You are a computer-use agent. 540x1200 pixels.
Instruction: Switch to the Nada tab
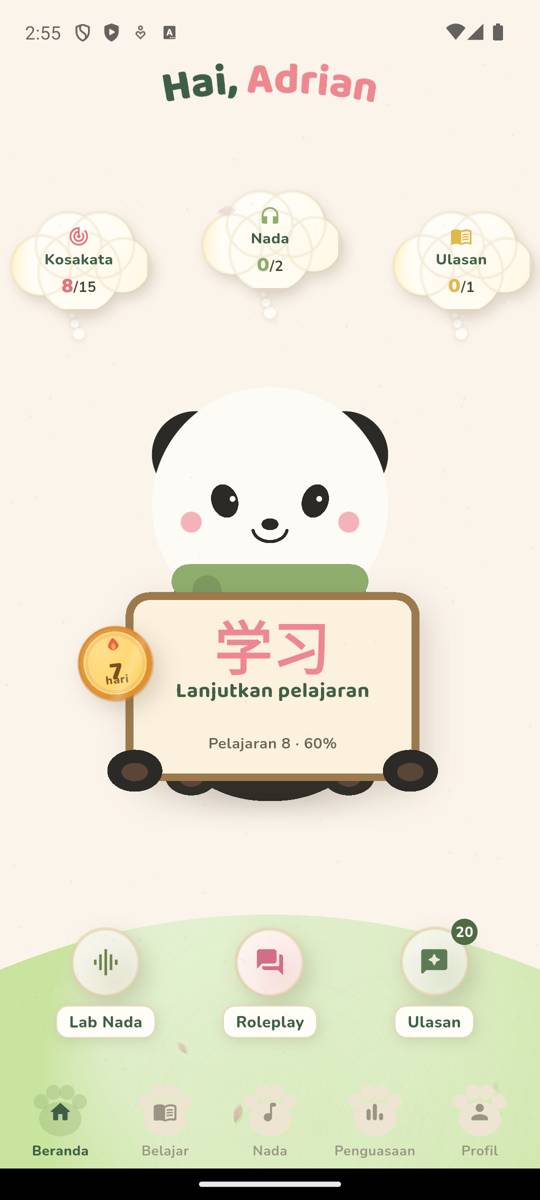coord(270,1124)
